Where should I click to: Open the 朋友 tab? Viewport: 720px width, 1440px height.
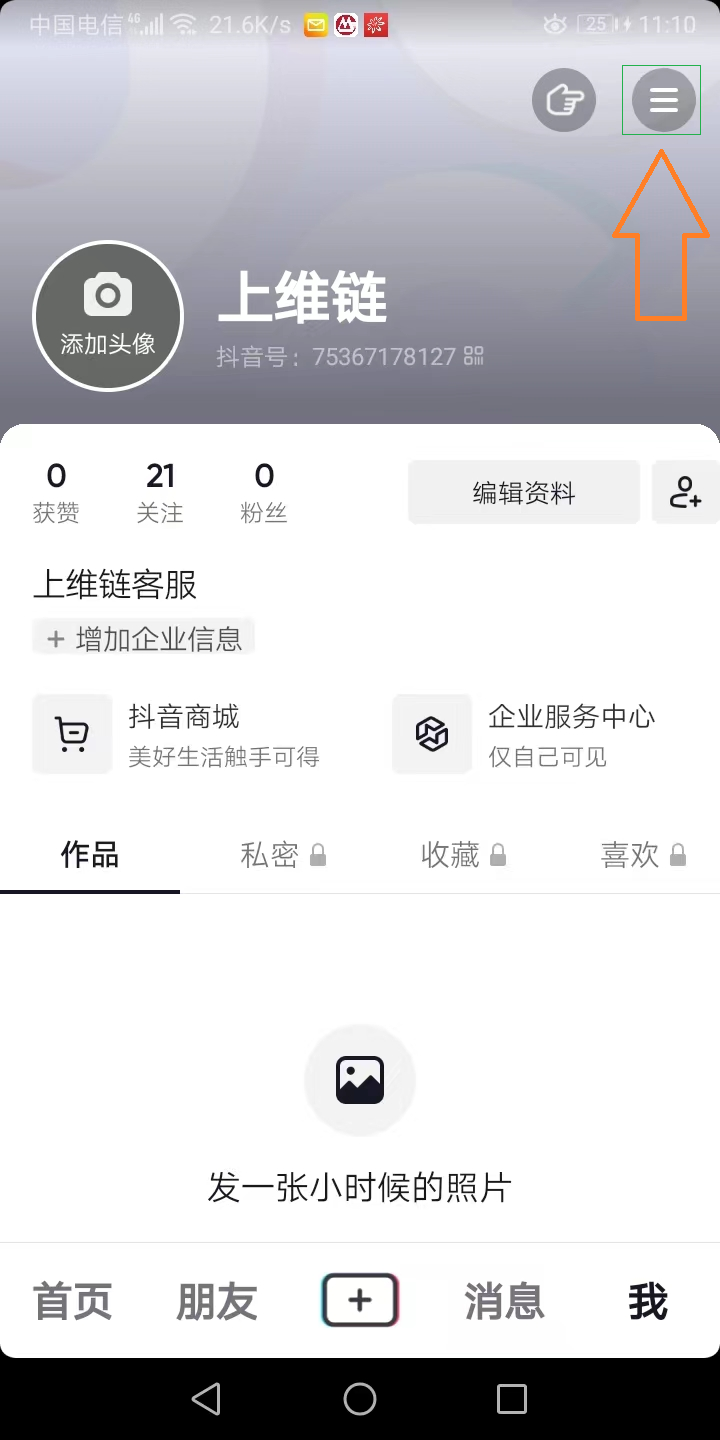217,1302
